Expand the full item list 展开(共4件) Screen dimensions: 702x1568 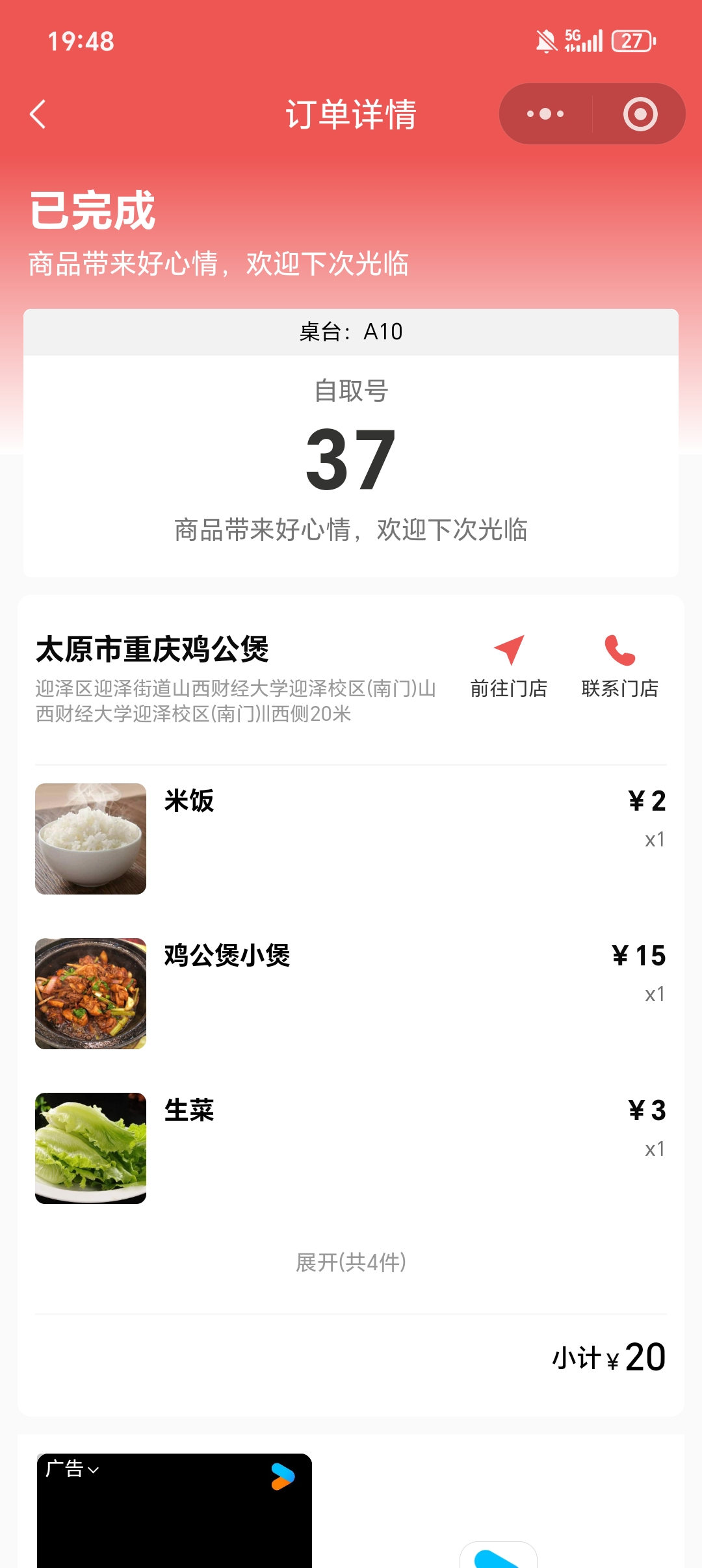click(x=351, y=1262)
